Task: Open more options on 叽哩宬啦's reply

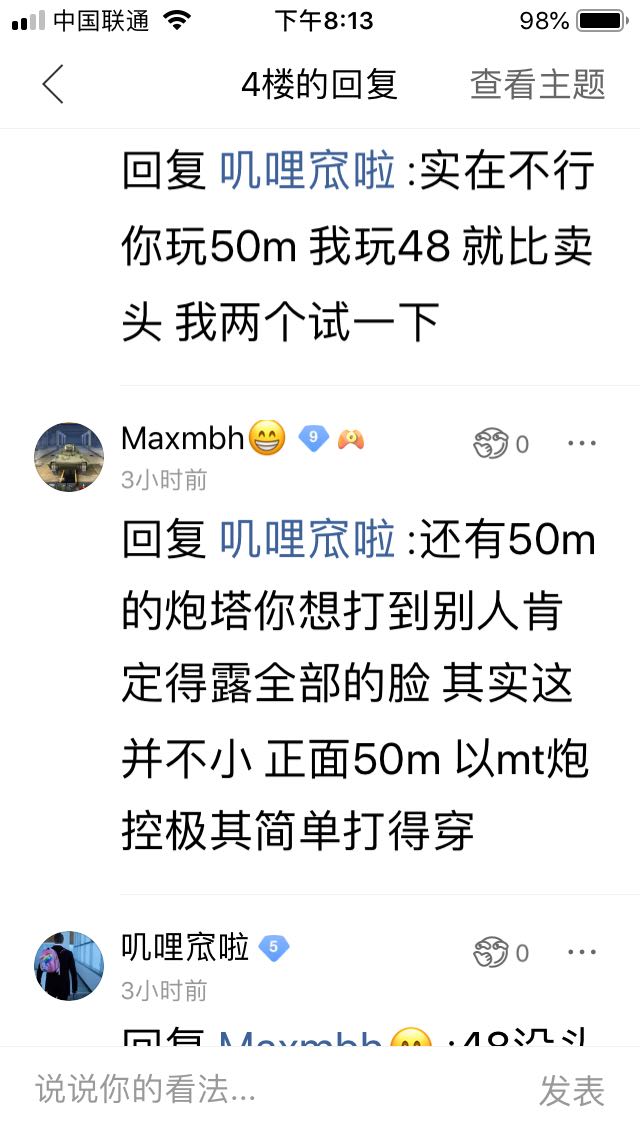Action: click(582, 952)
